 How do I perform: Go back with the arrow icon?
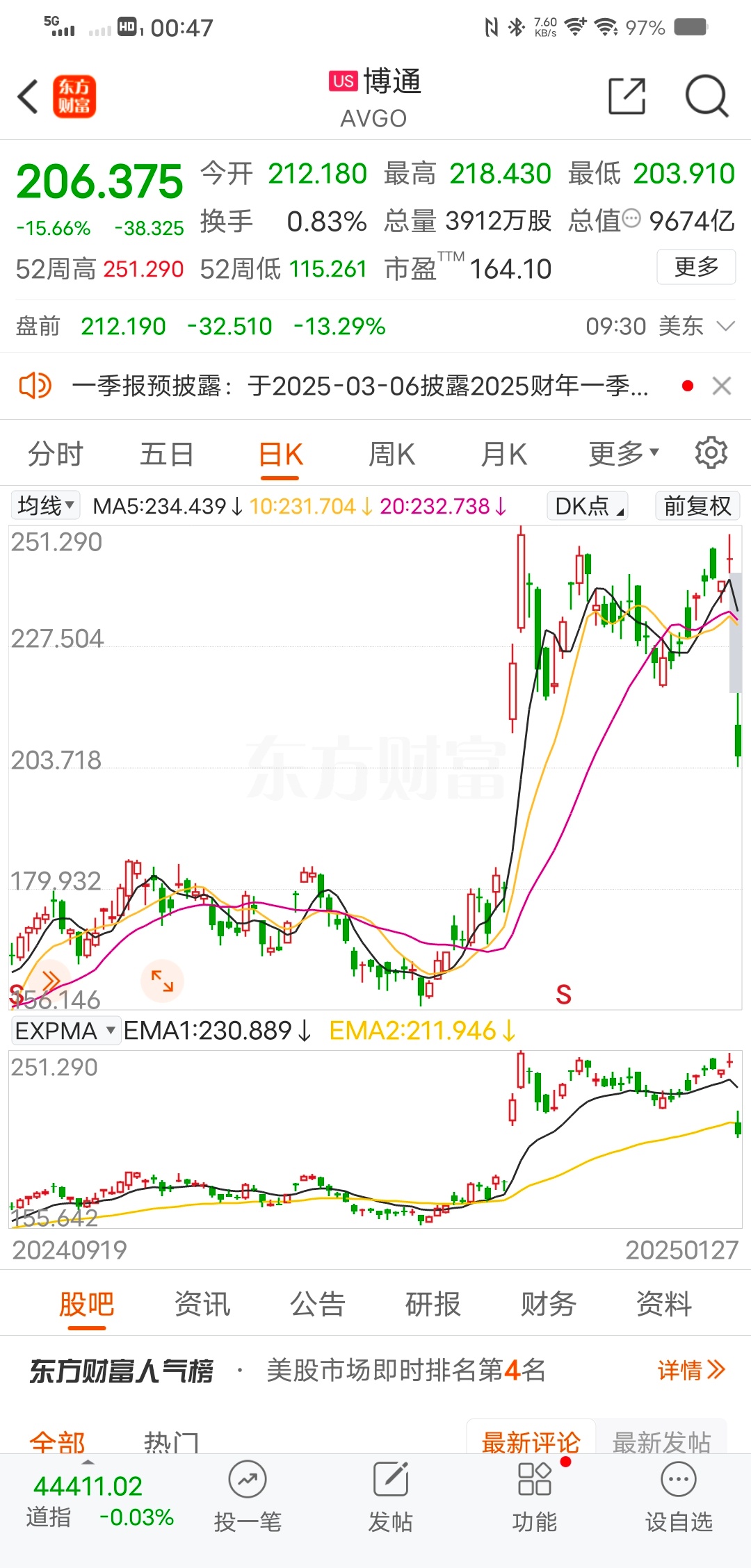click(x=28, y=97)
